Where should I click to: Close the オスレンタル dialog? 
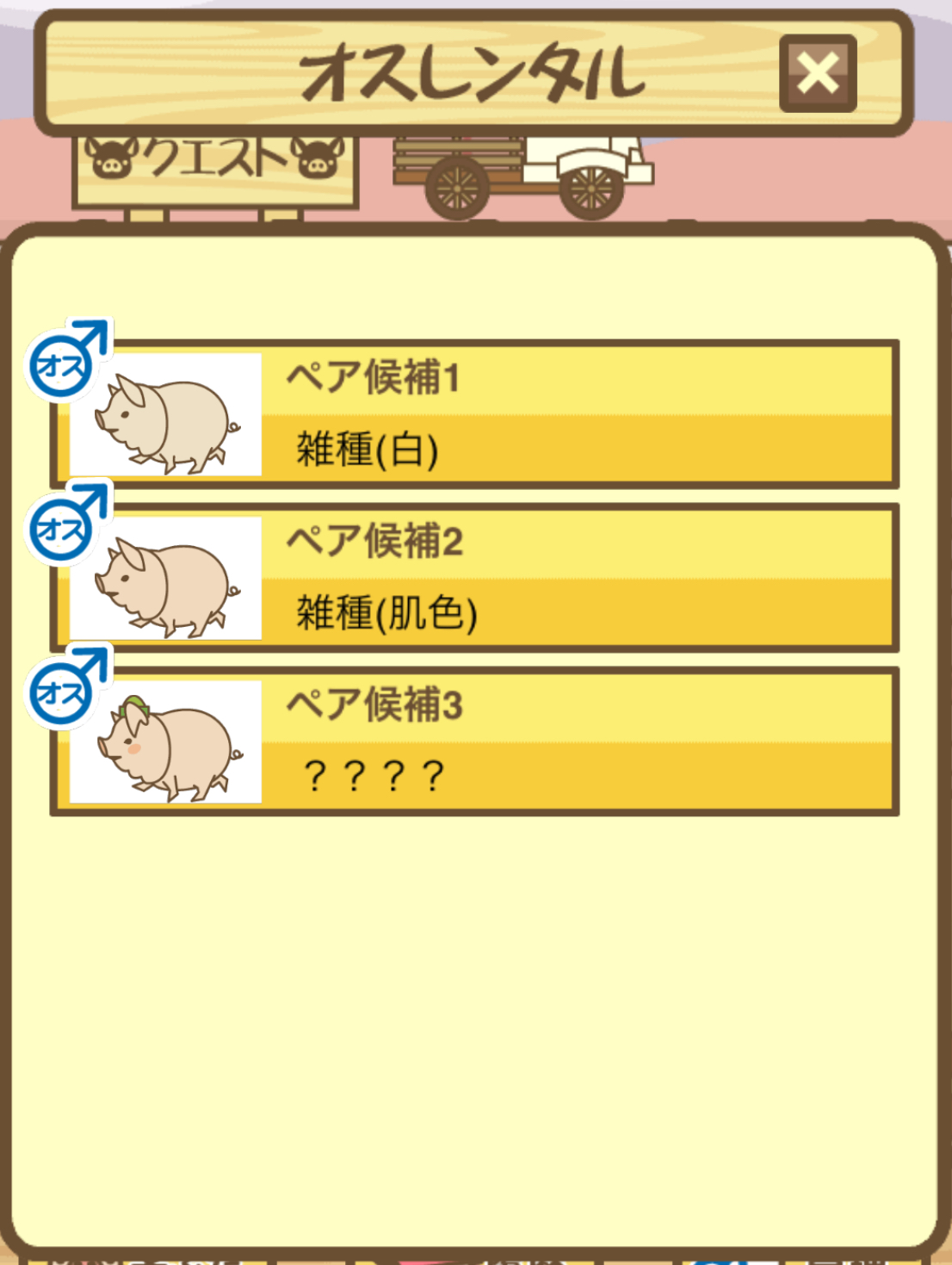(818, 73)
